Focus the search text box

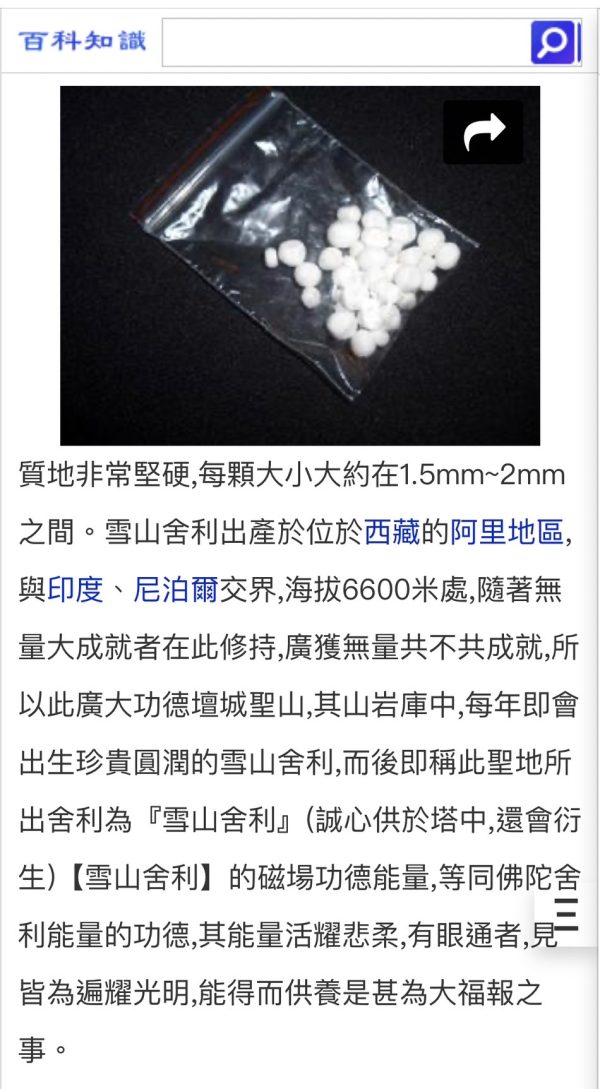click(346, 42)
